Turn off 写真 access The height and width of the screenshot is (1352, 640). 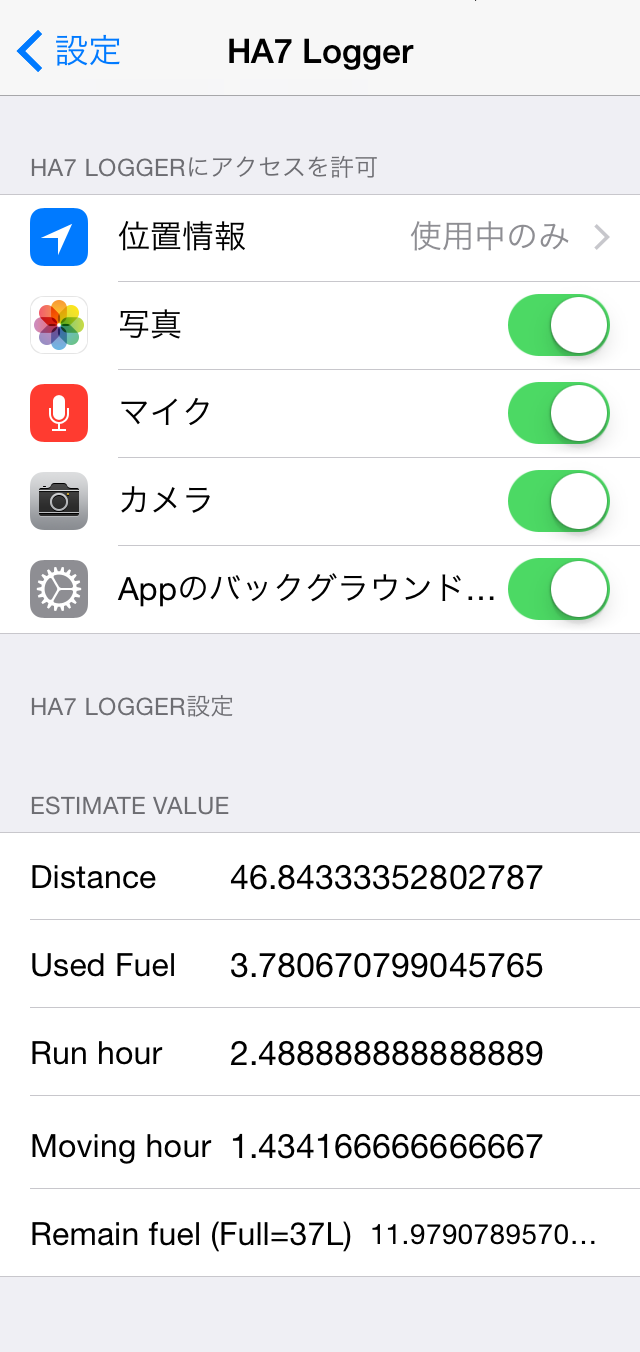[x=559, y=325]
